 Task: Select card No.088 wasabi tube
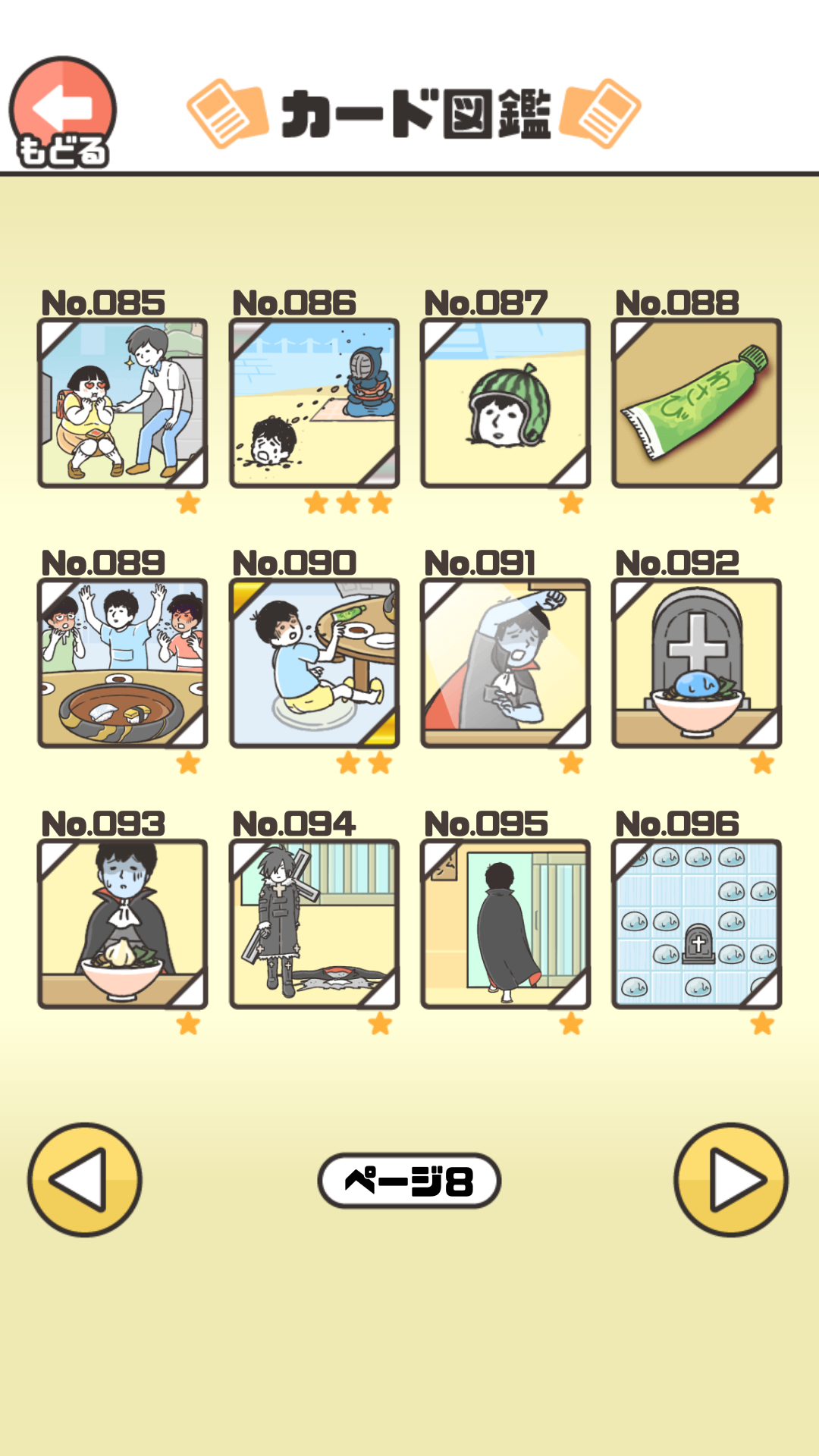point(696,403)
